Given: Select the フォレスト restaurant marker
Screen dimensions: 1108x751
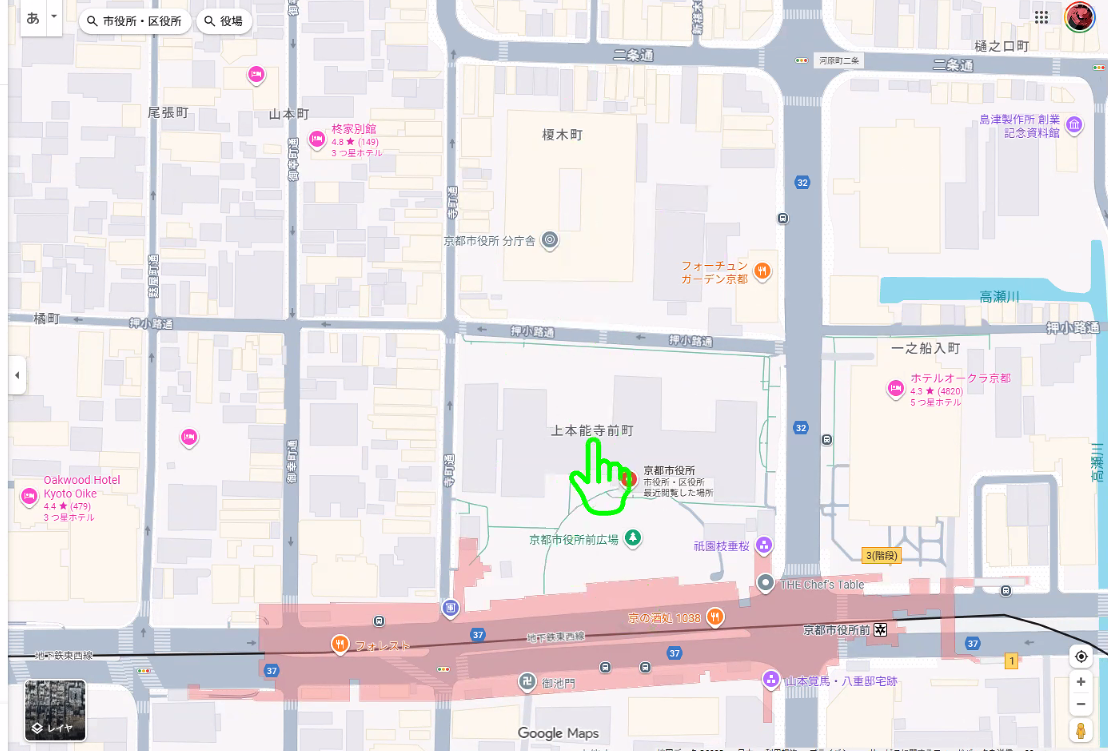Looking at the screenshot, I should click(x=340, y=645).
